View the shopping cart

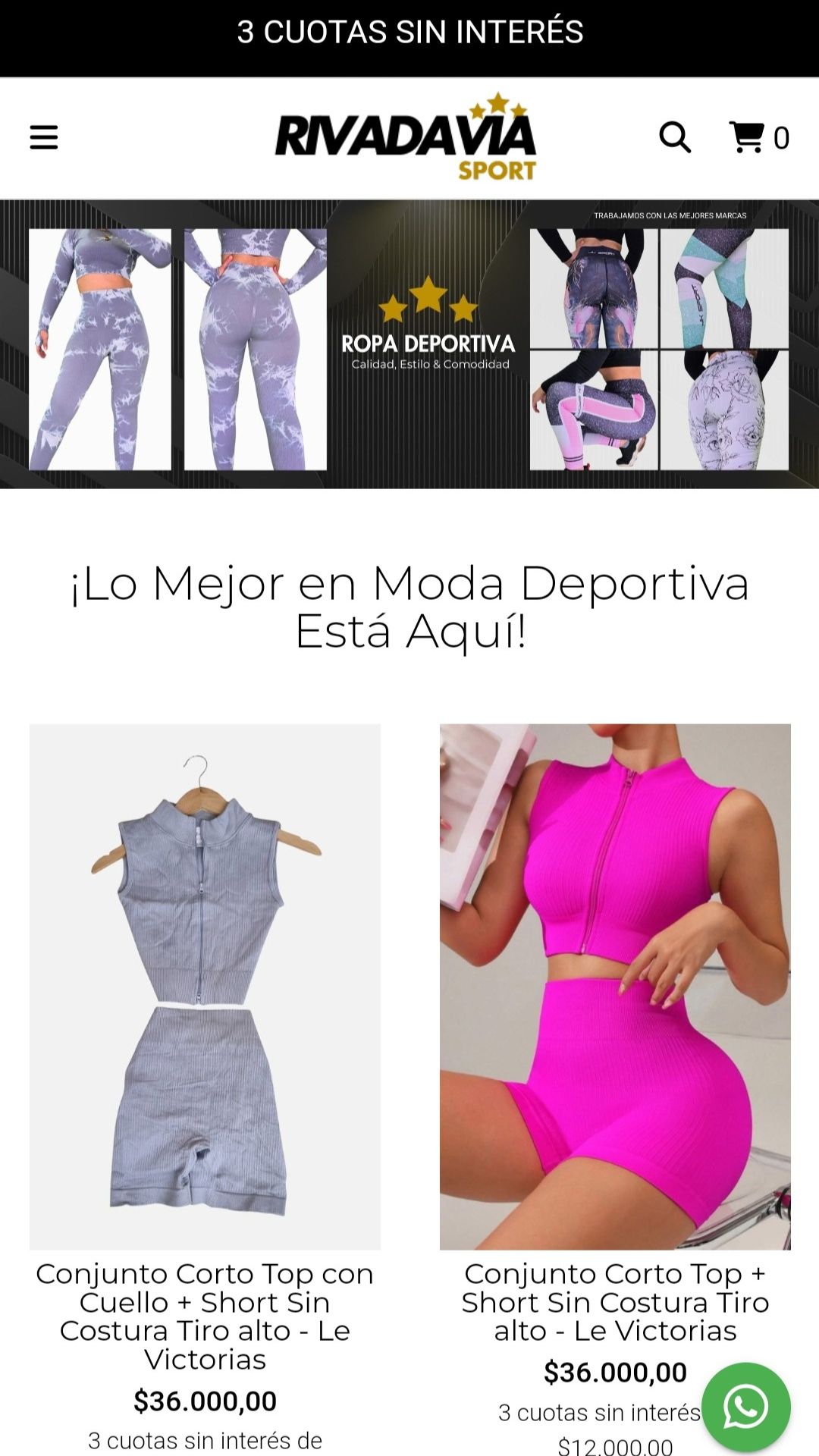pyautogui.click(x=758, y=138)
